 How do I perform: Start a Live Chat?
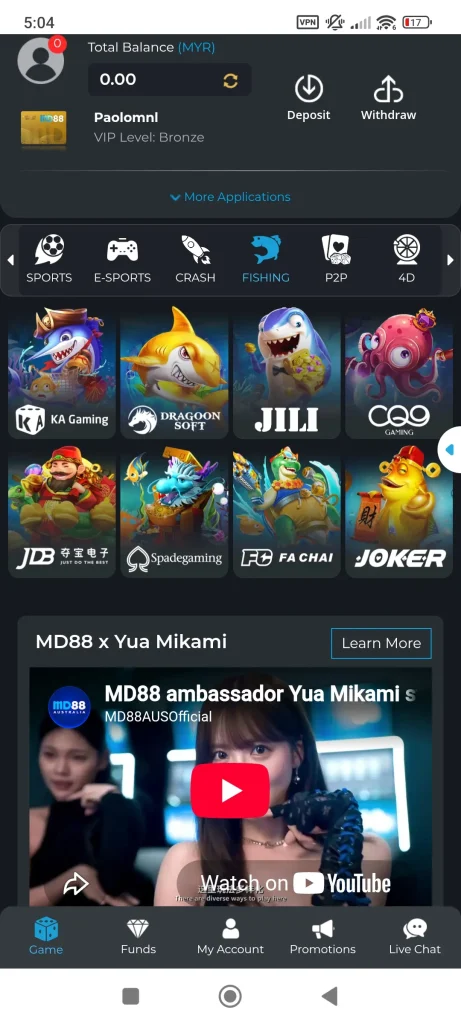[x=415, y=936]
